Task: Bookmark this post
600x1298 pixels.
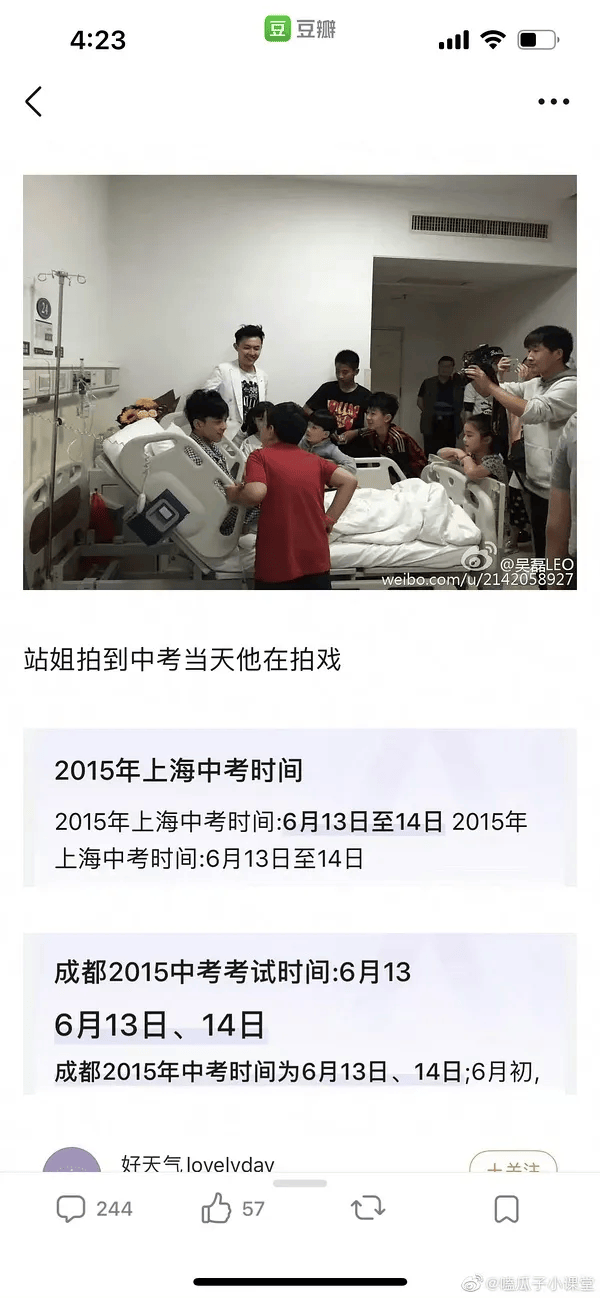Action: pos(507,1209)
